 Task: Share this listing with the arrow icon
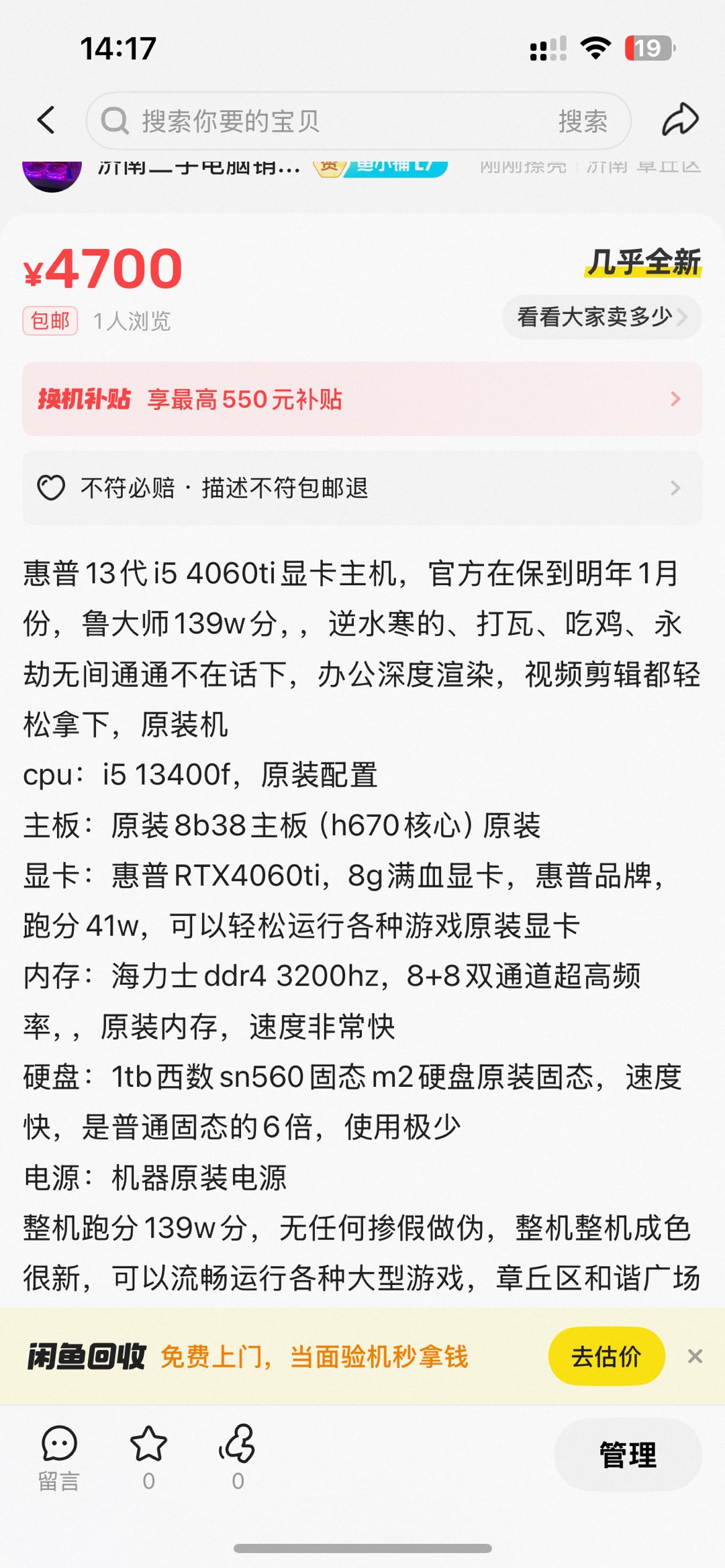tap(680, 120)
